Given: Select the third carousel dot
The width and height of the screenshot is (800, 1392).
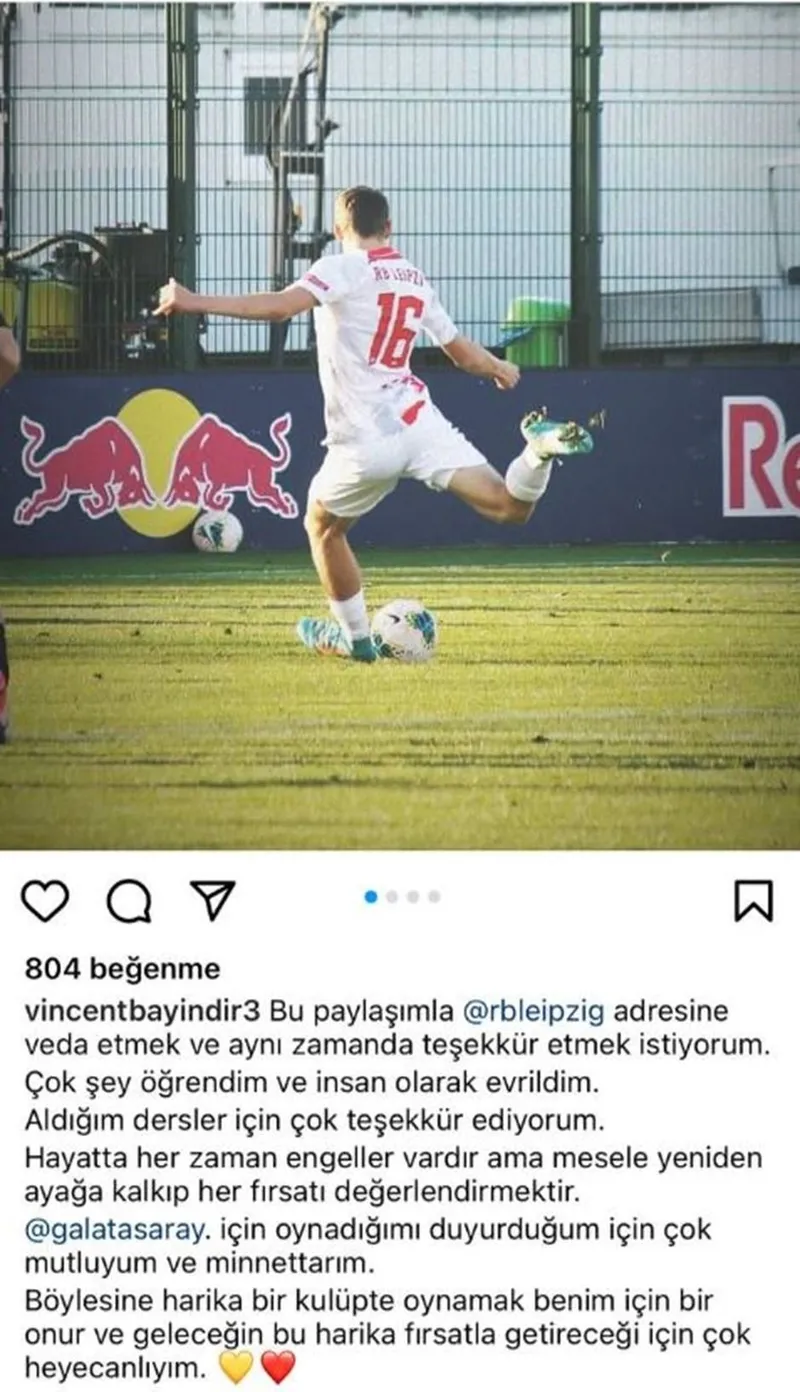Looking at the screenshot, I should 414,898.
